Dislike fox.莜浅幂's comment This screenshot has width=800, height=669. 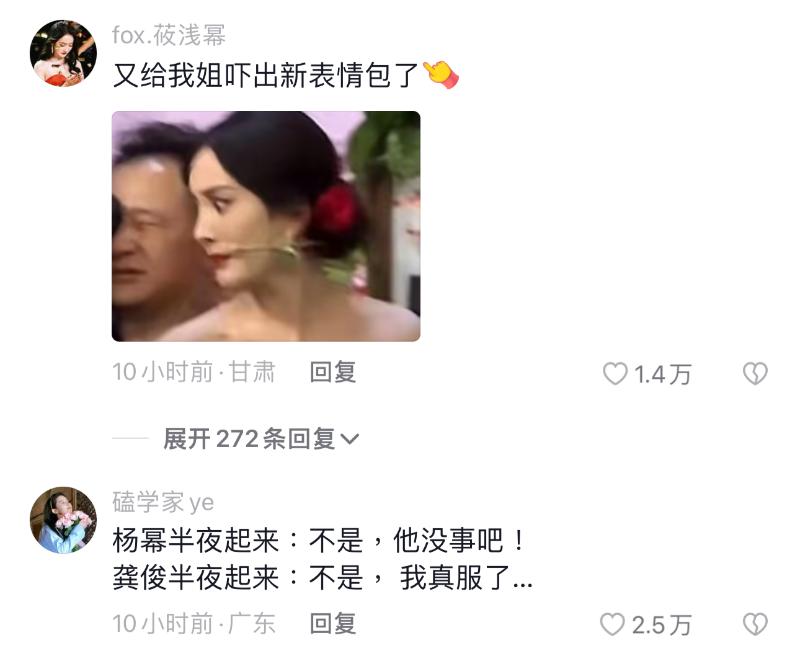[x=754, y=374]
